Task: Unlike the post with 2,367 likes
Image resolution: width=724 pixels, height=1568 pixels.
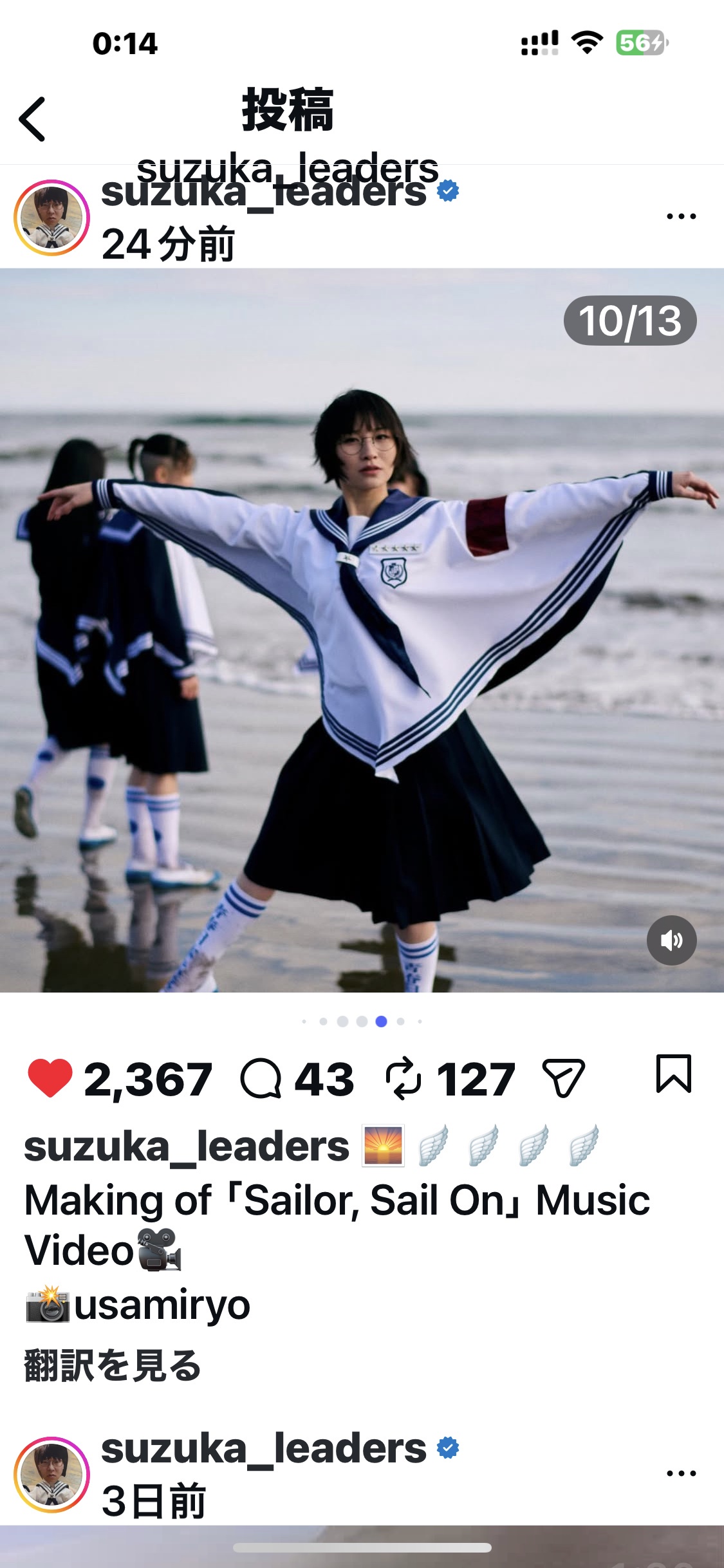Action: click(50, 1078)
